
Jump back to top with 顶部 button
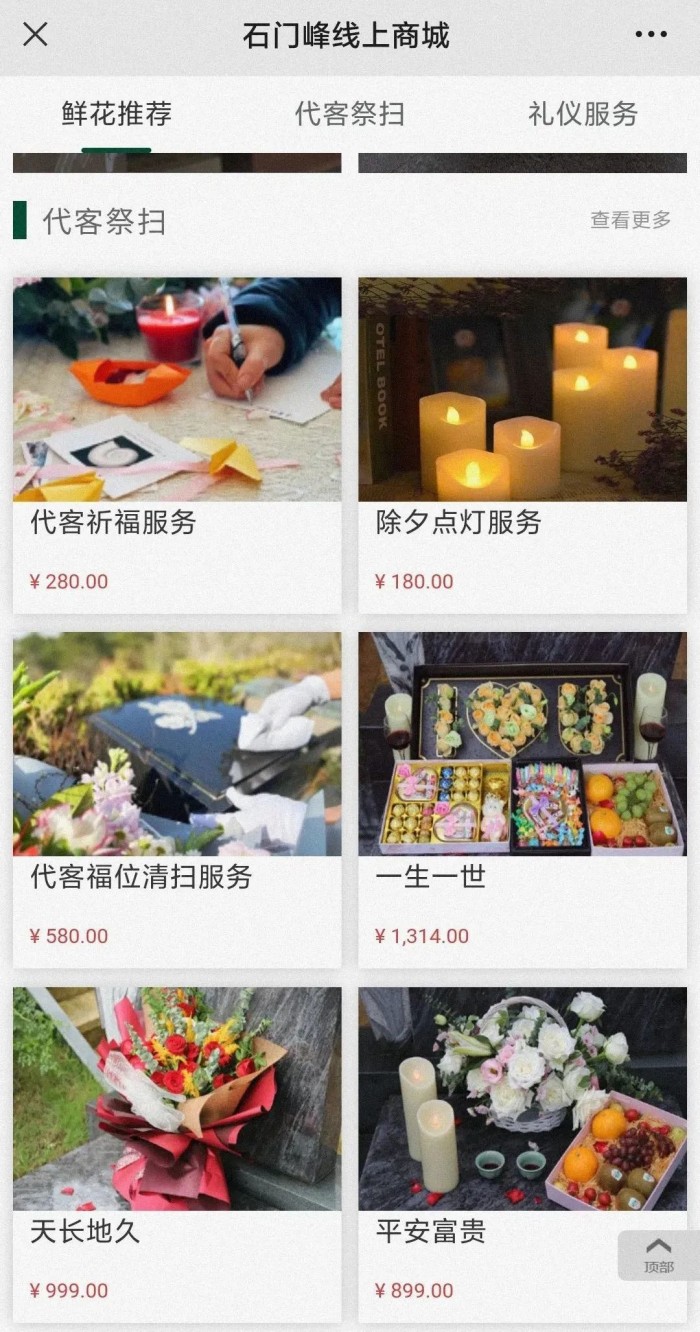(658, 1255)
